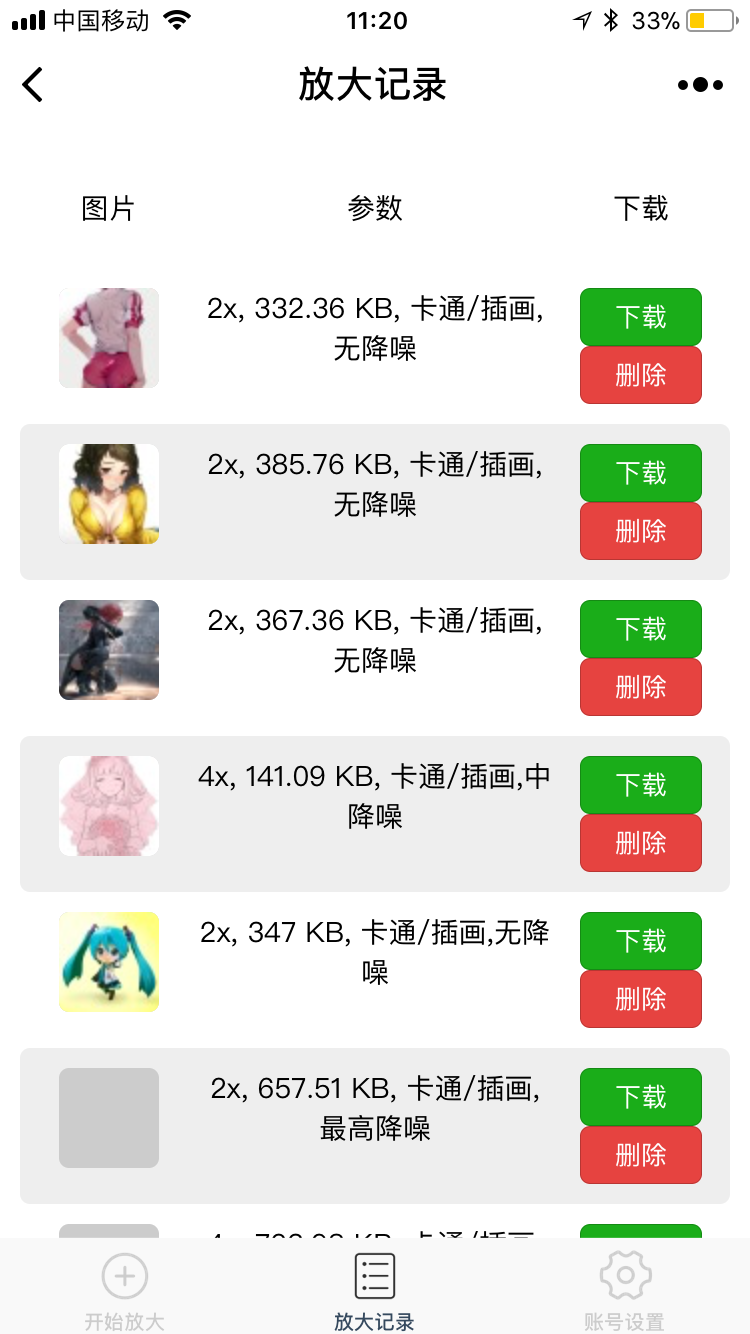Open the three-dot overflow menu
Viewport: 750px width, 1334px height.
point(700,85)
